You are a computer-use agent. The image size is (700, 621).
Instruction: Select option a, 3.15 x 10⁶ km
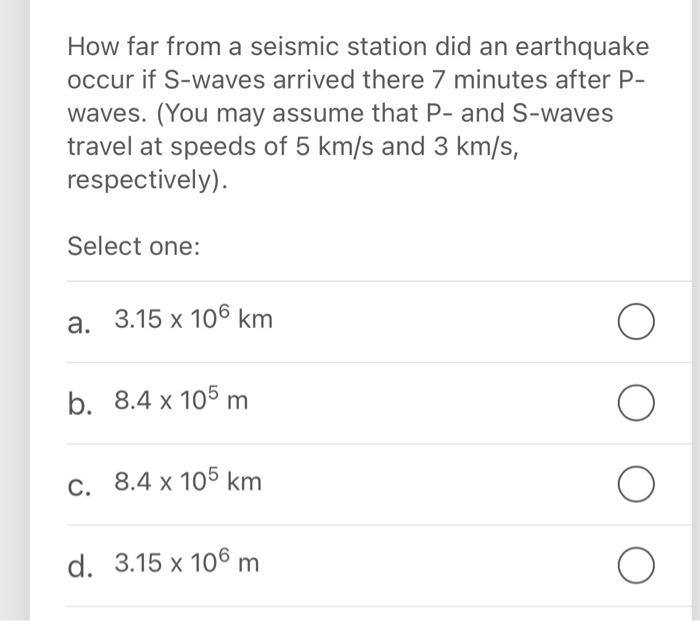[x=636, y=323]
